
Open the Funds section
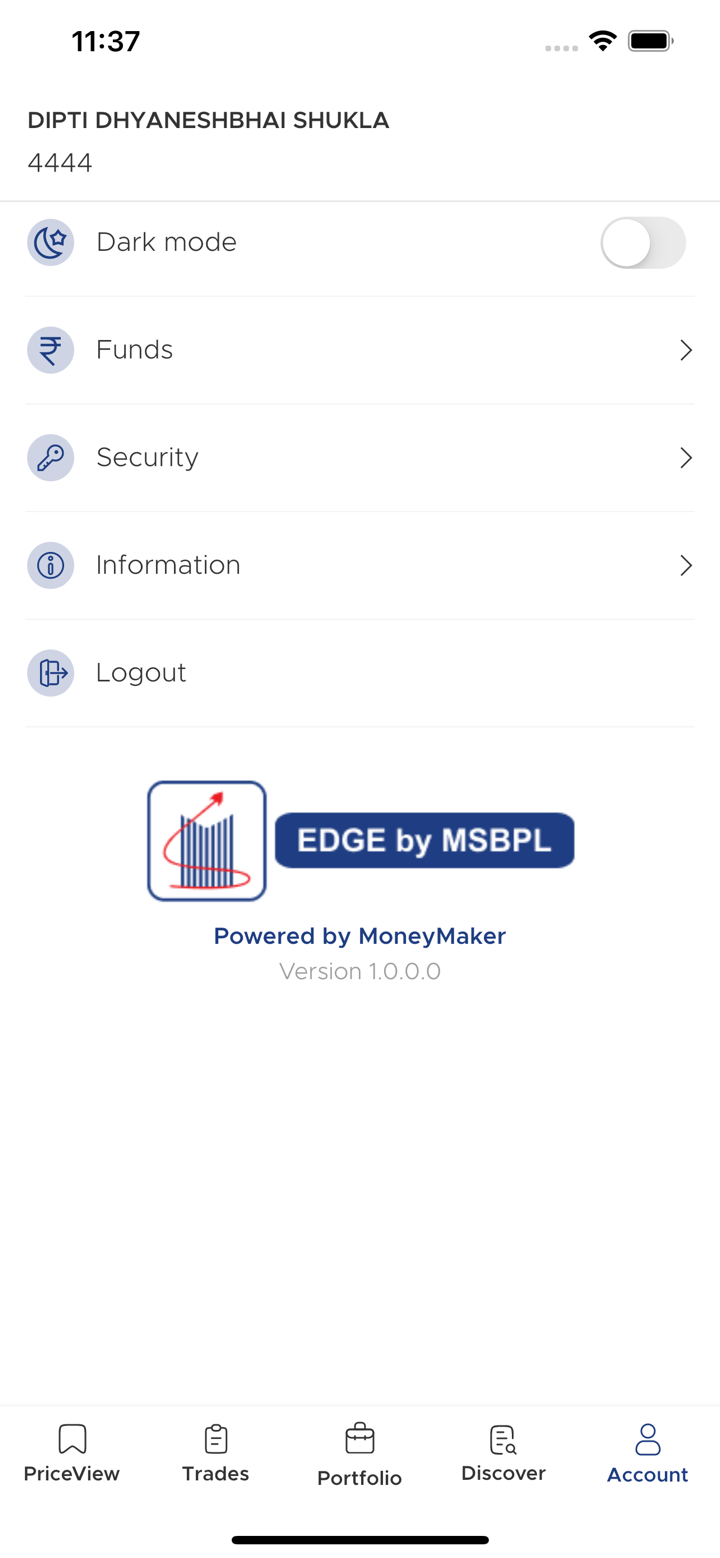tap(360, 350)
